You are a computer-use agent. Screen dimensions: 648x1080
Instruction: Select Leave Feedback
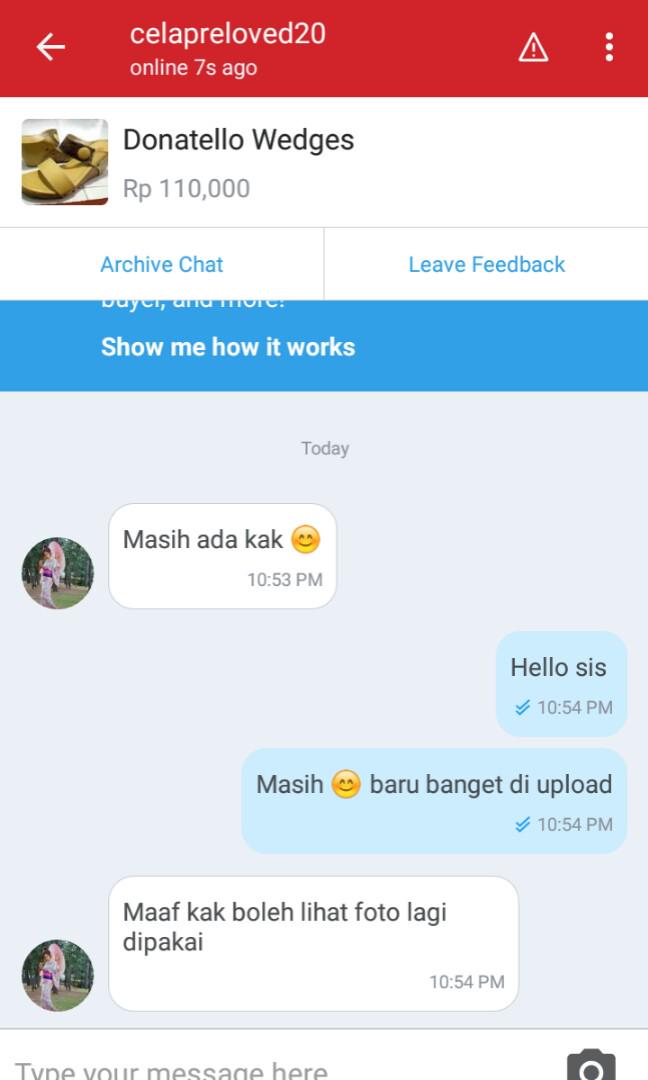pyautogui.click(x=486, y=264)
